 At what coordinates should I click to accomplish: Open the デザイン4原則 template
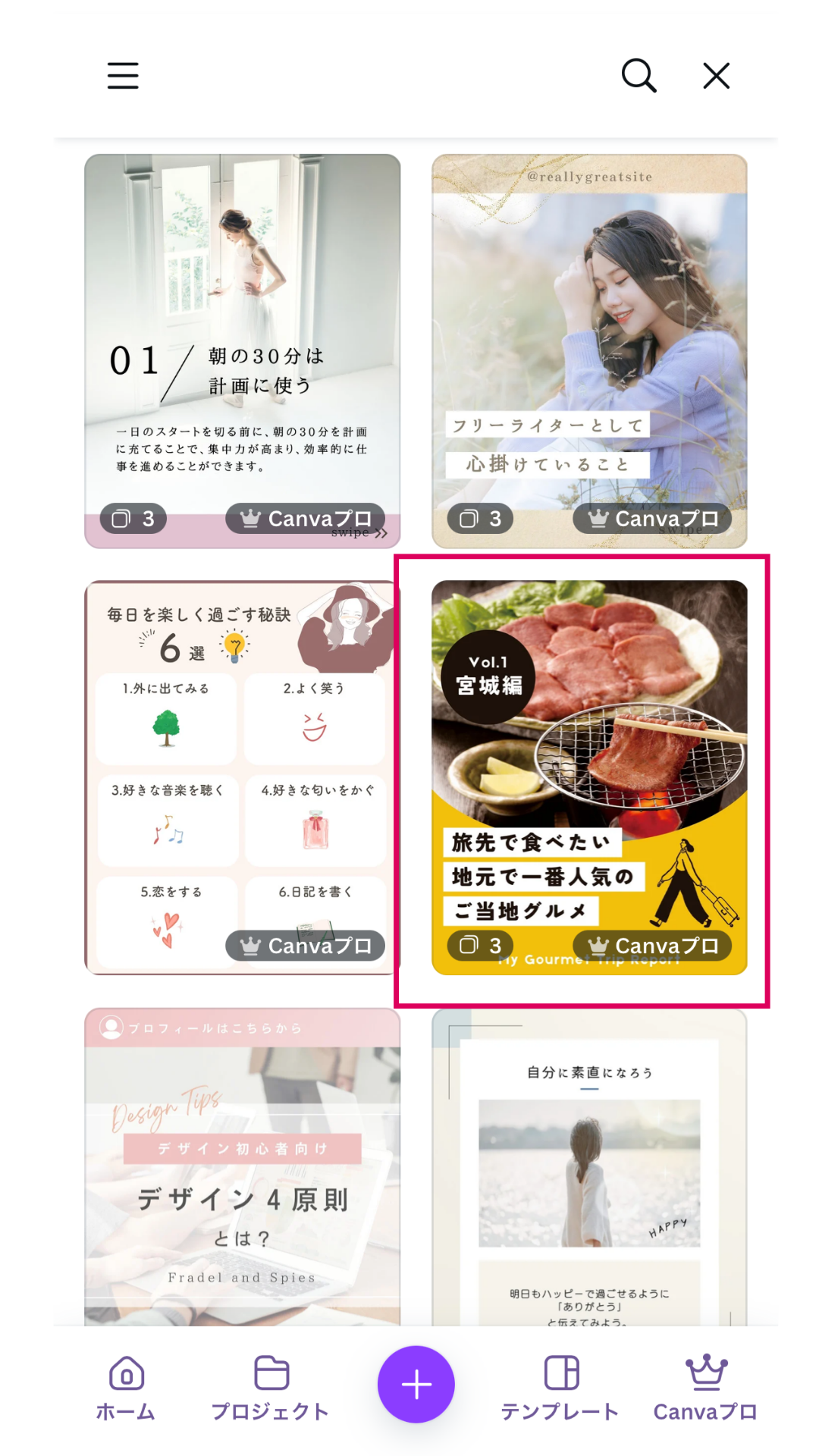point(243,1168)
